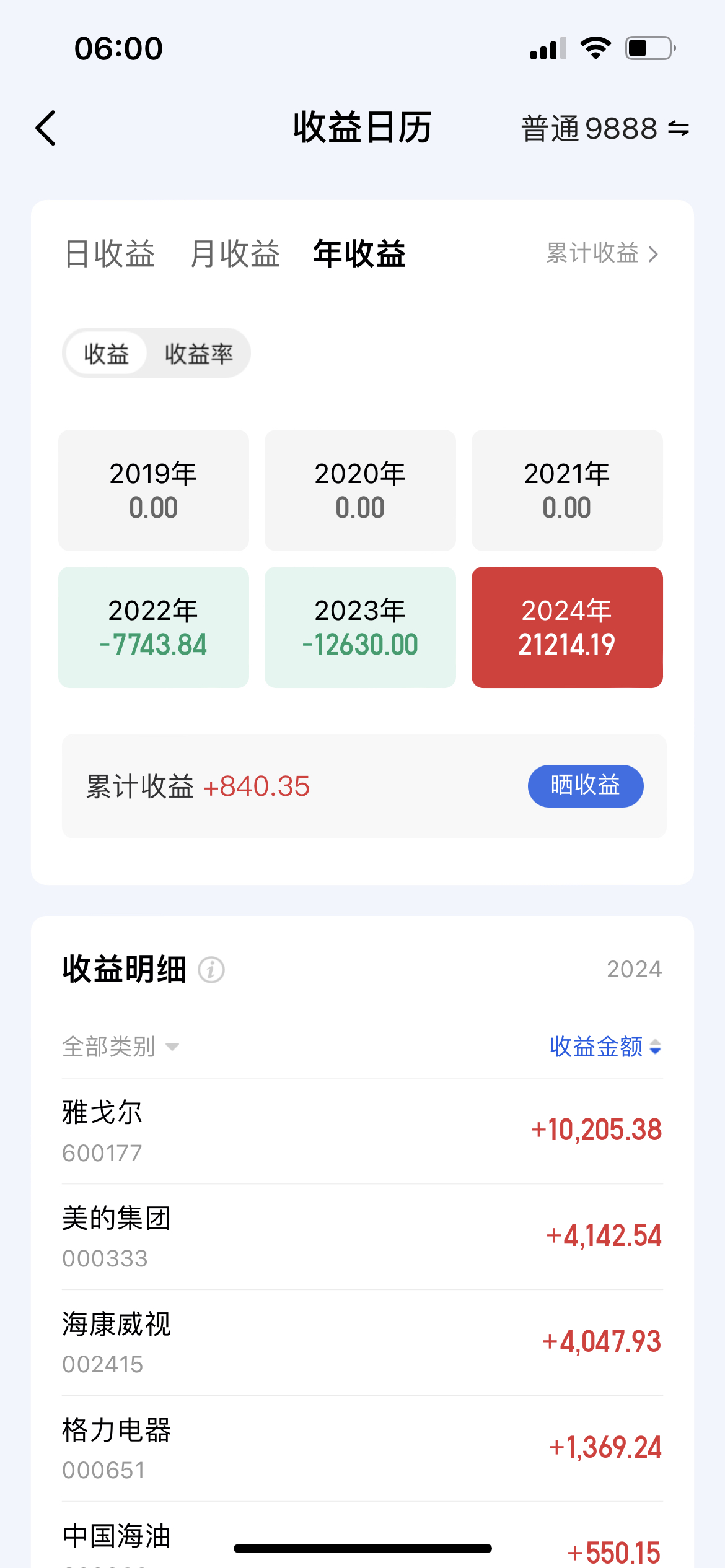This screenshot has width=725, height=1568.
Task: Tap the Wi-Fi icon in status bar
Action: point(595,47)
